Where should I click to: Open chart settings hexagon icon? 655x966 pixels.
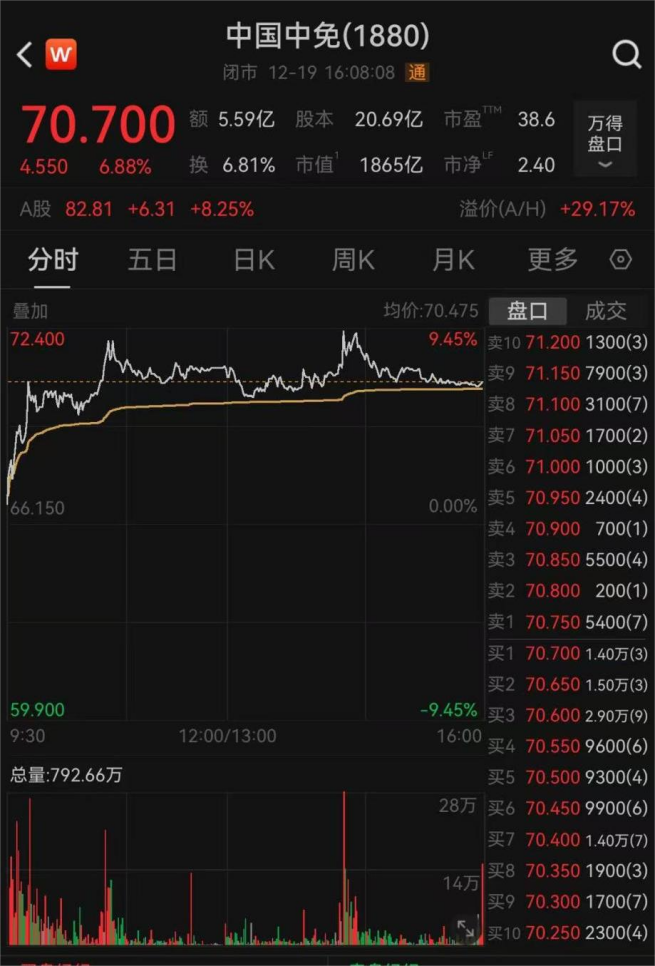(x=621, y=260)
